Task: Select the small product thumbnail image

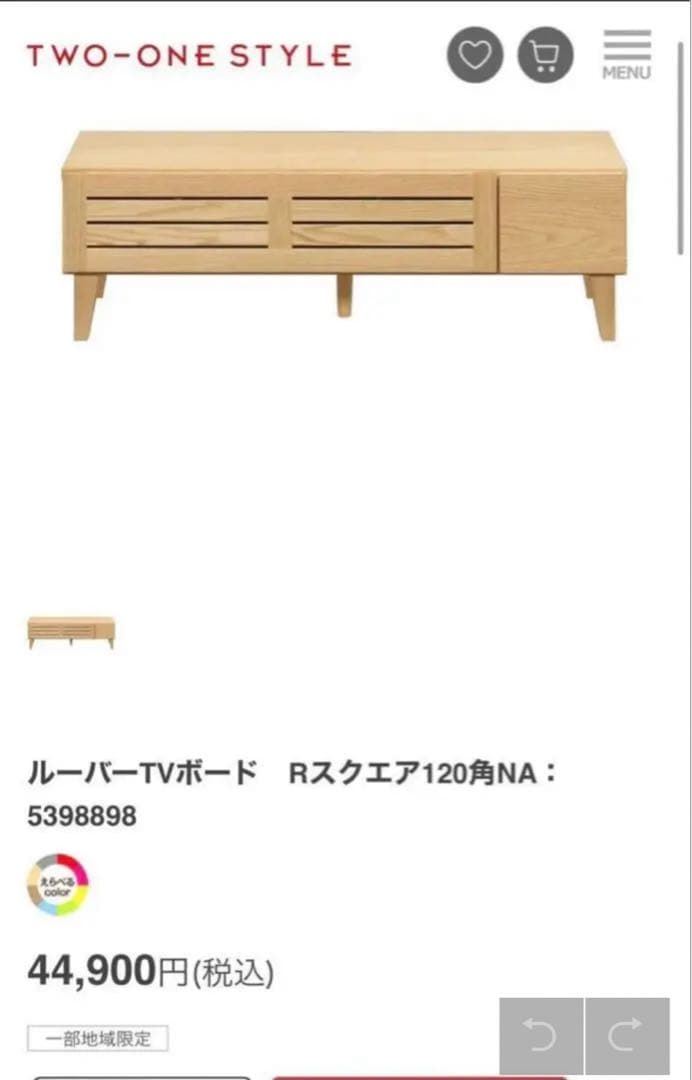Action: pos(71,631)
